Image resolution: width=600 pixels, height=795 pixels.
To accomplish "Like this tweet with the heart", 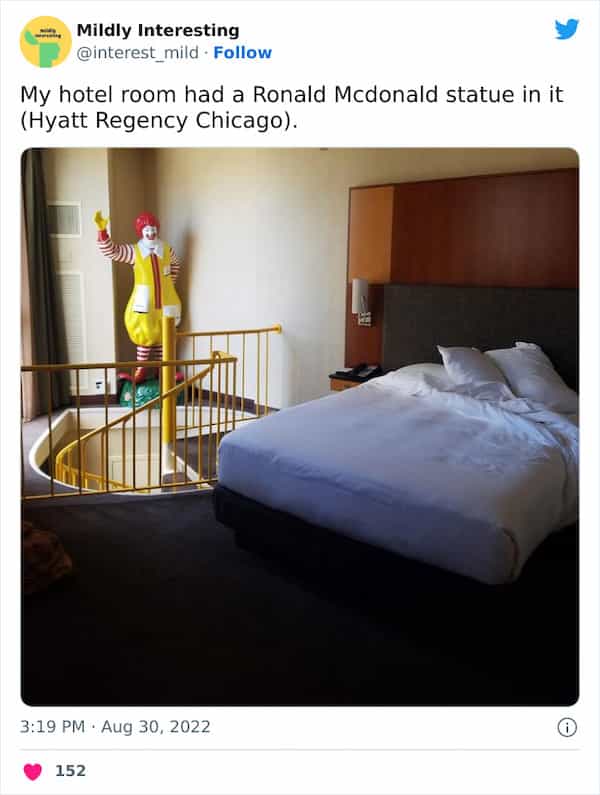I will click(x=33, y=771).
